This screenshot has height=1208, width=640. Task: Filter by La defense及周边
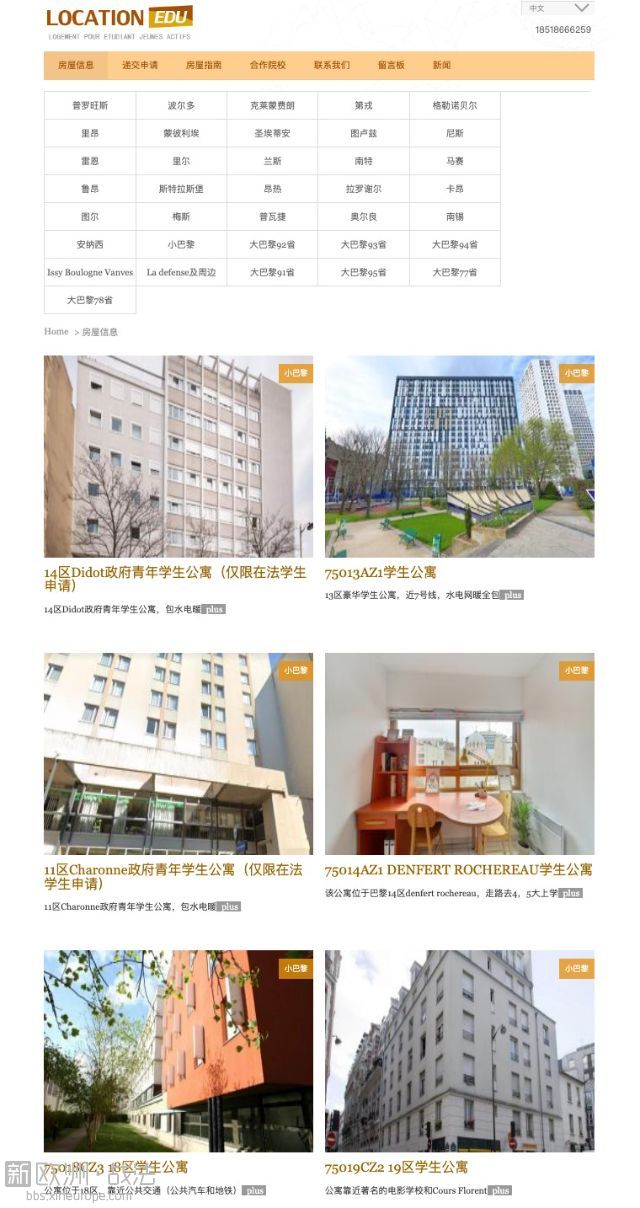pos(181,272)
